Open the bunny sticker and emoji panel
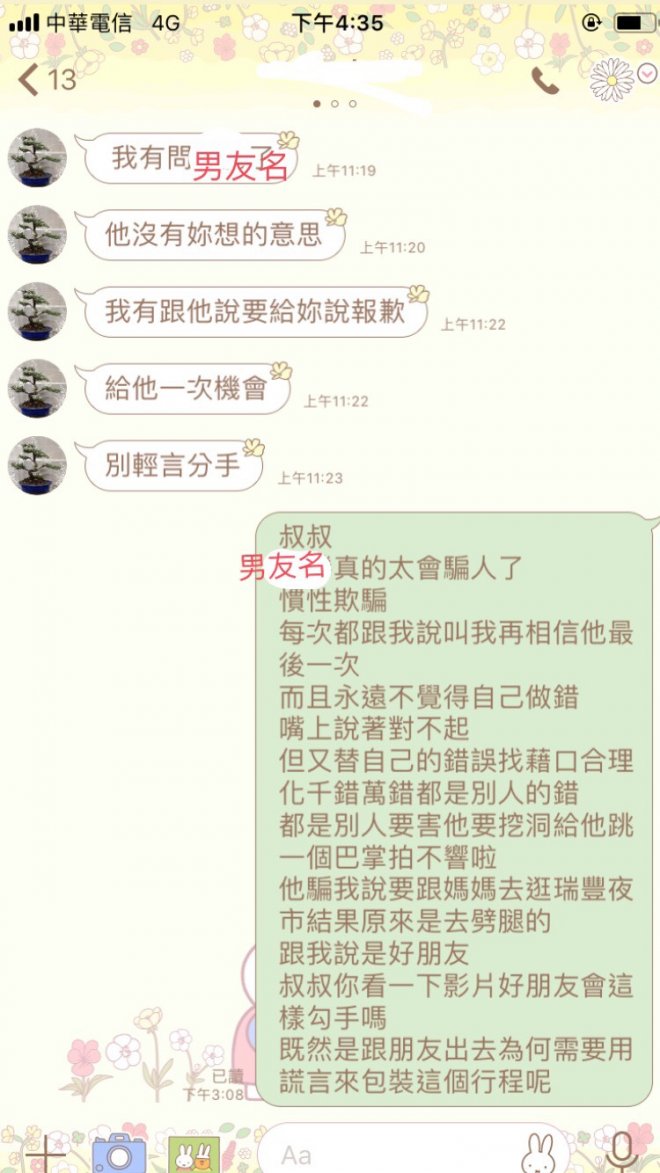Image resolution: width=660 pixels, height=1173 pixels. click(x=538, y=1154)
